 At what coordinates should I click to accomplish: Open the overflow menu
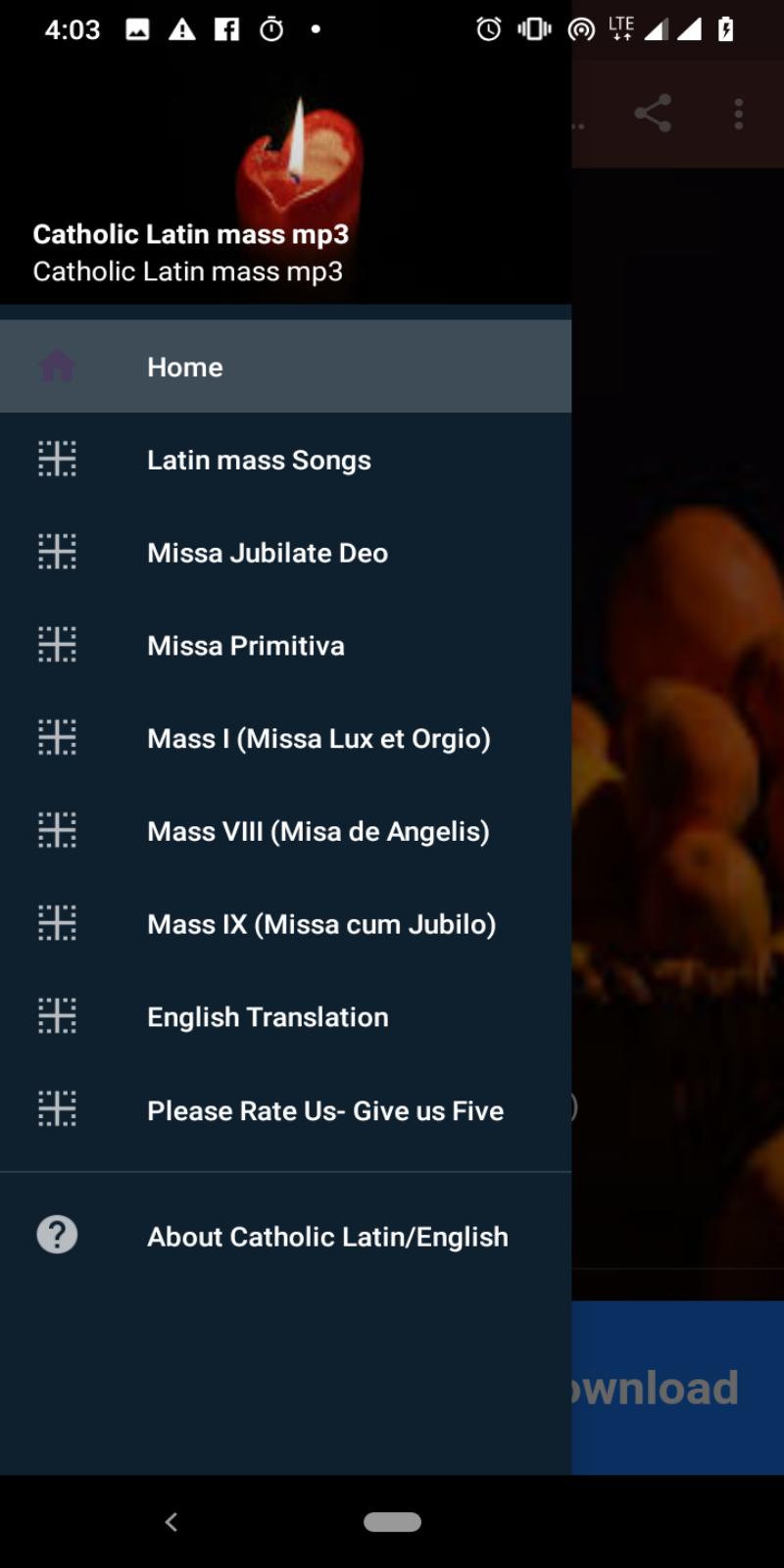tap(739, 114)
